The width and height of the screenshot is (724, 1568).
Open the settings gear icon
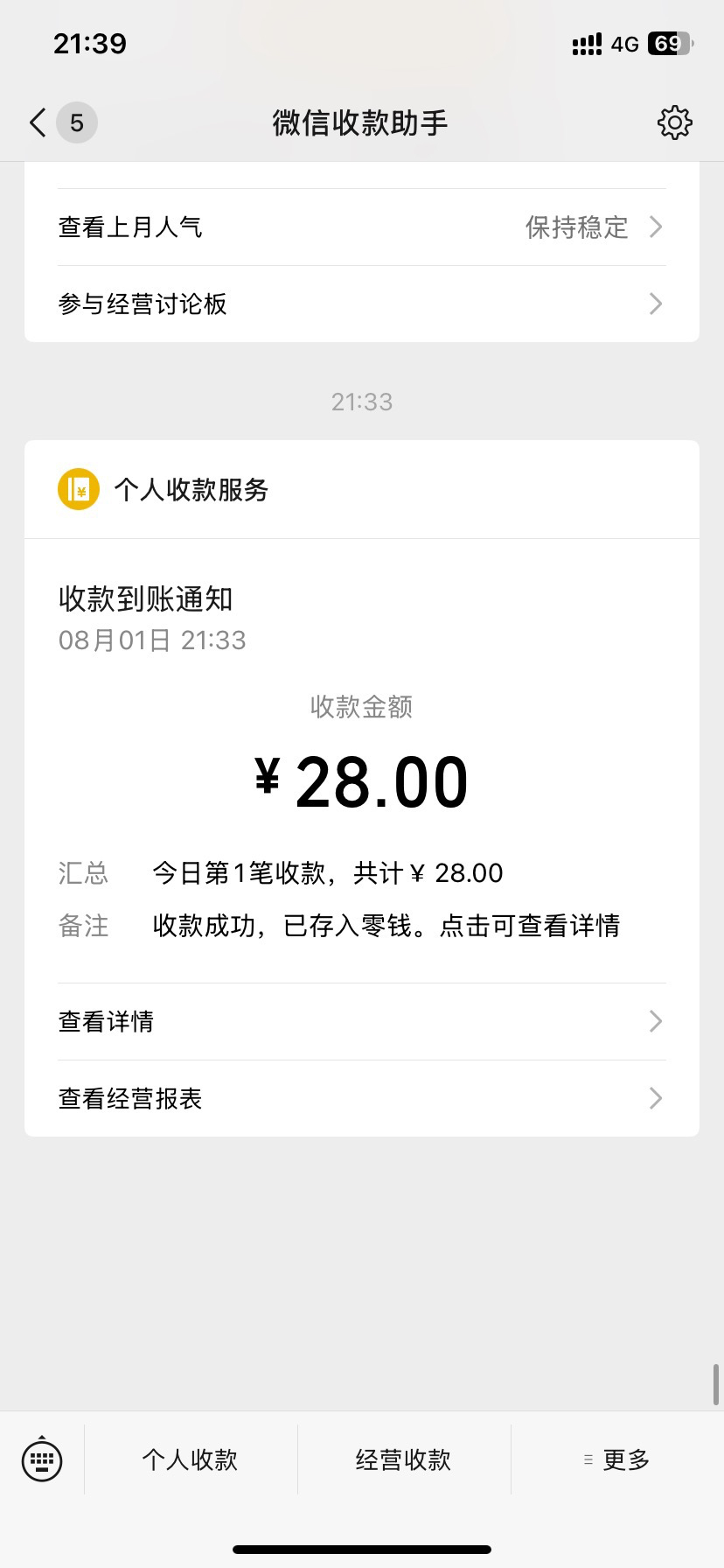tap(674, 122)
